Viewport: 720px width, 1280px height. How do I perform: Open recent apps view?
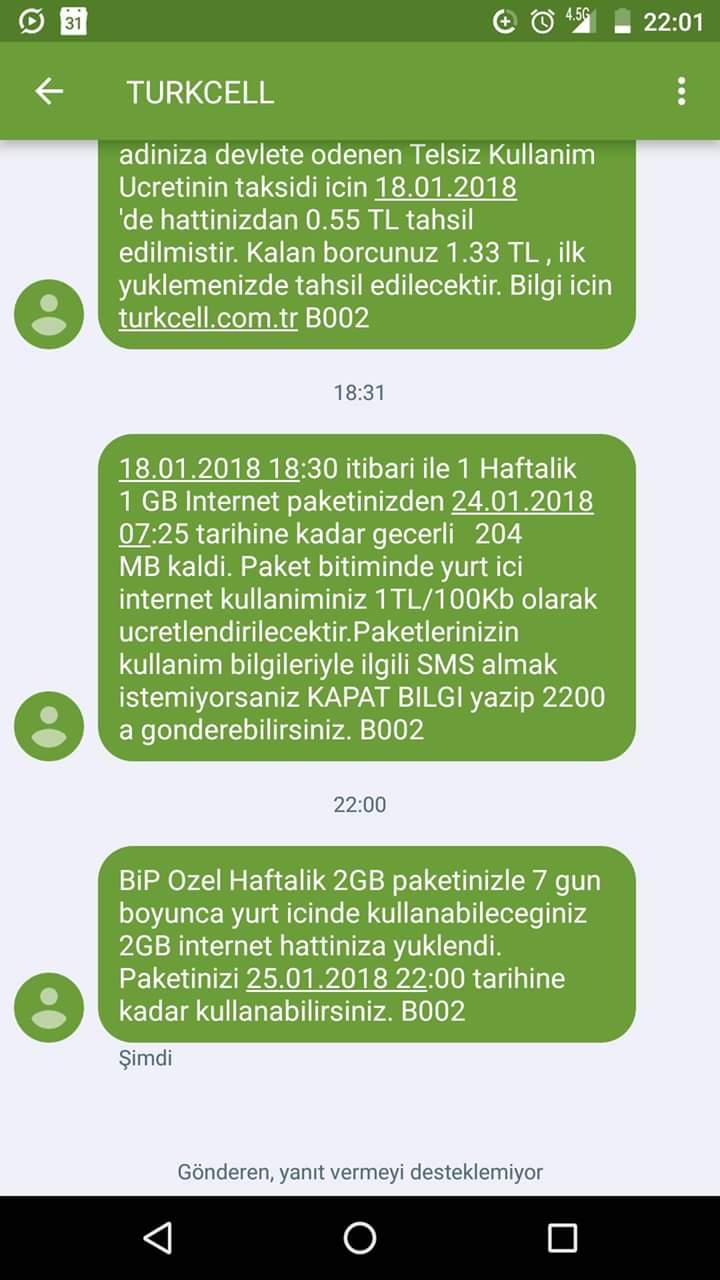point(562,1238)
